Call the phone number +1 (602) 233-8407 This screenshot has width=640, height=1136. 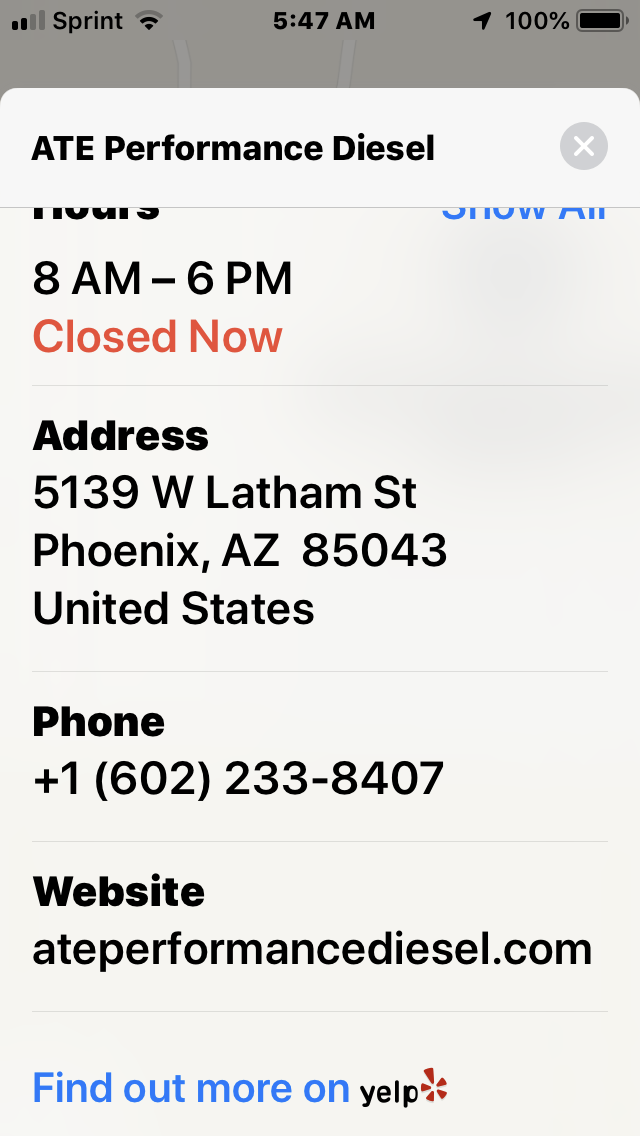[238, 778]
